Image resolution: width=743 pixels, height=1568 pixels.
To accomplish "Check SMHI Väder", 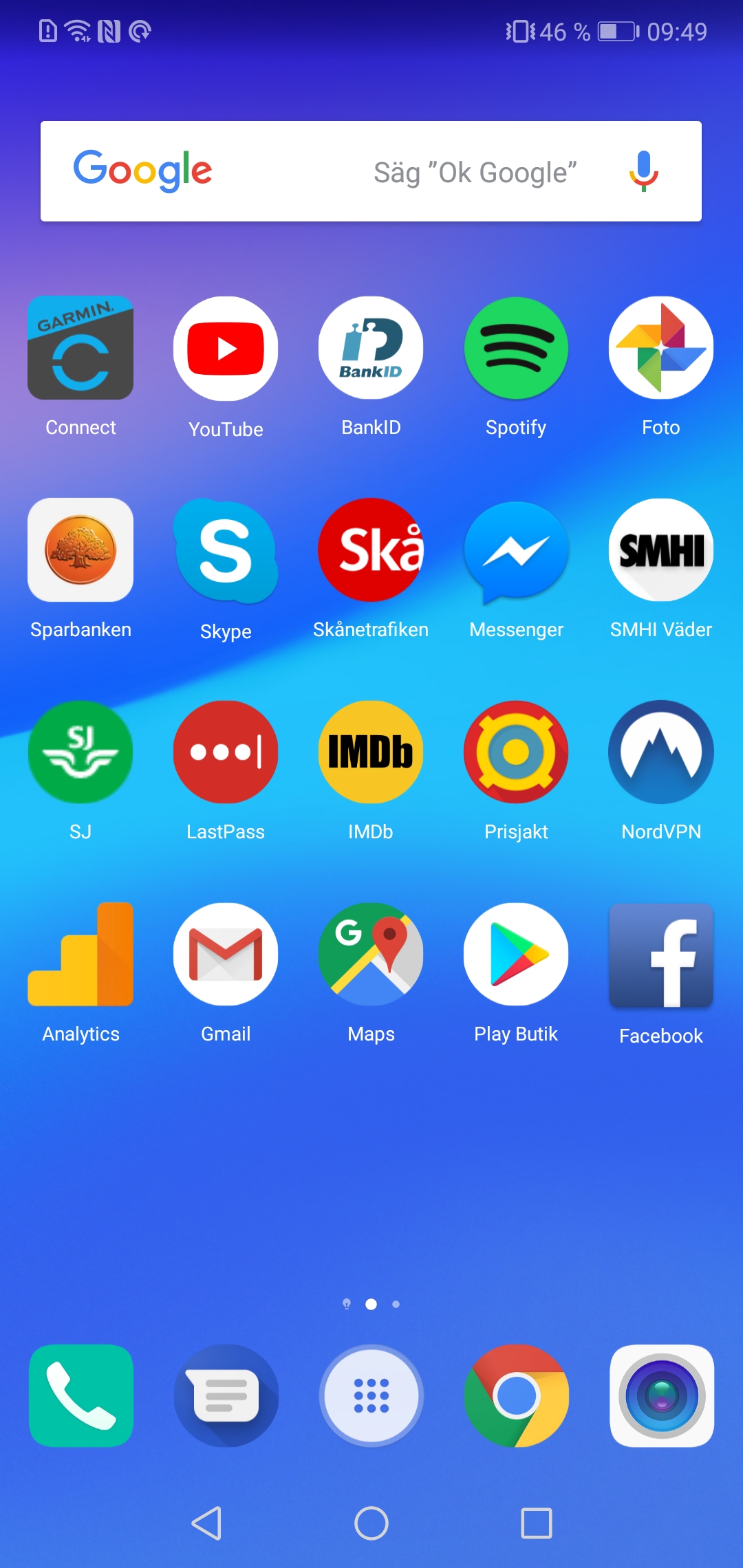I will tap(661, 550).
